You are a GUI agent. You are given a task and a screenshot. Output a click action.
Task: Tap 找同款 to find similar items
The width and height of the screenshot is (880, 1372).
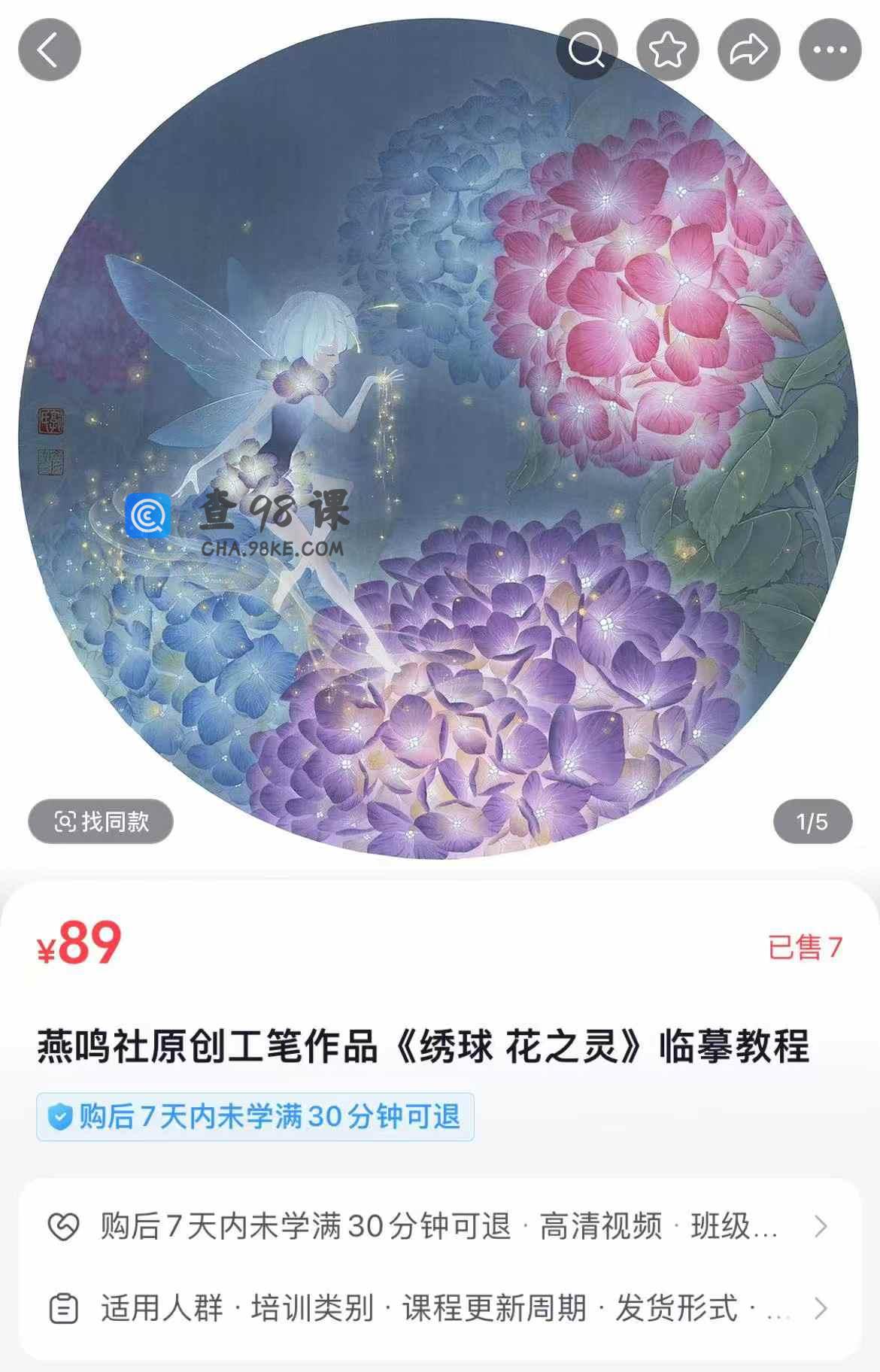101,821
